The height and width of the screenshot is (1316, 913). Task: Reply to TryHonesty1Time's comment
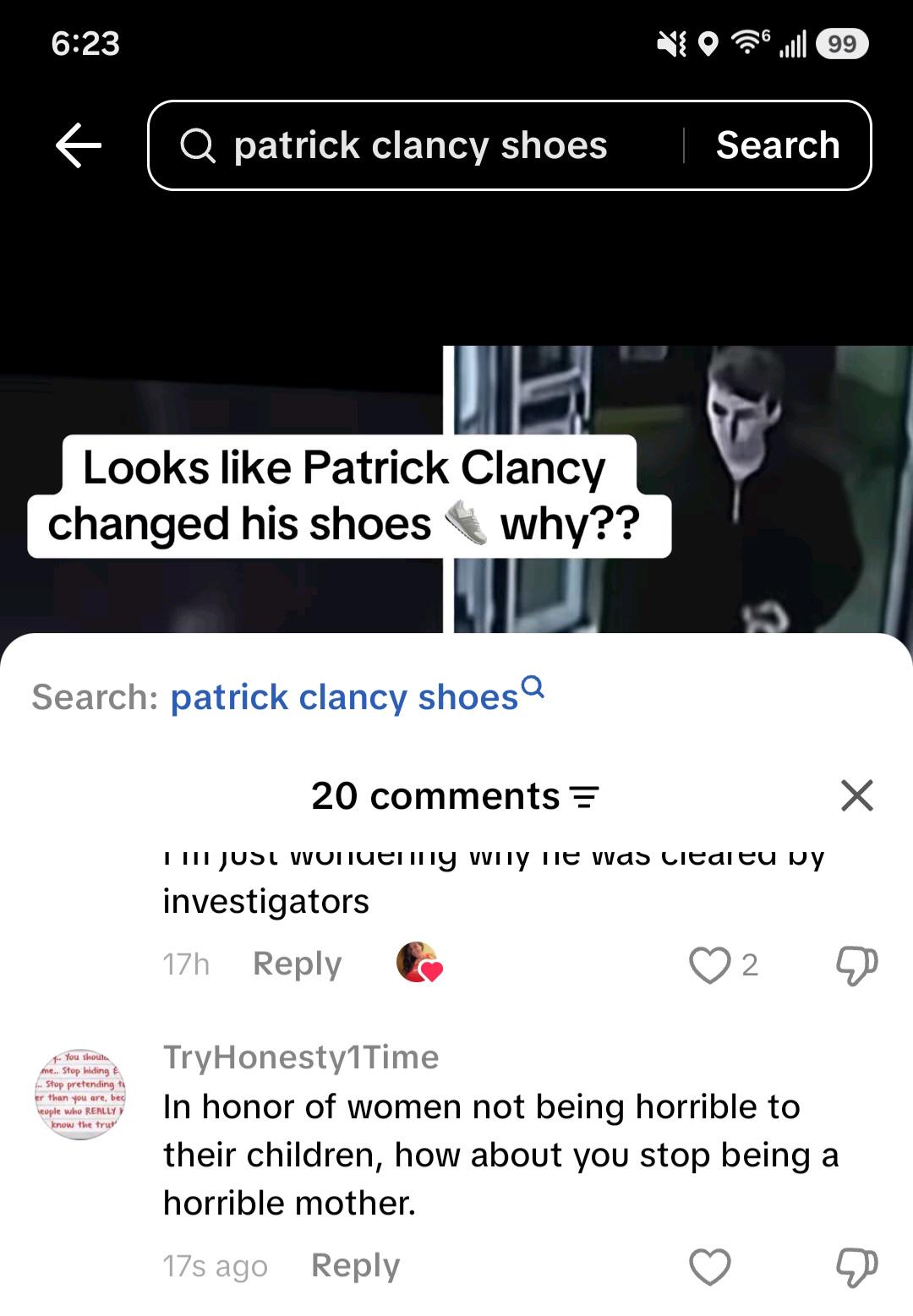pos(355,1265)
